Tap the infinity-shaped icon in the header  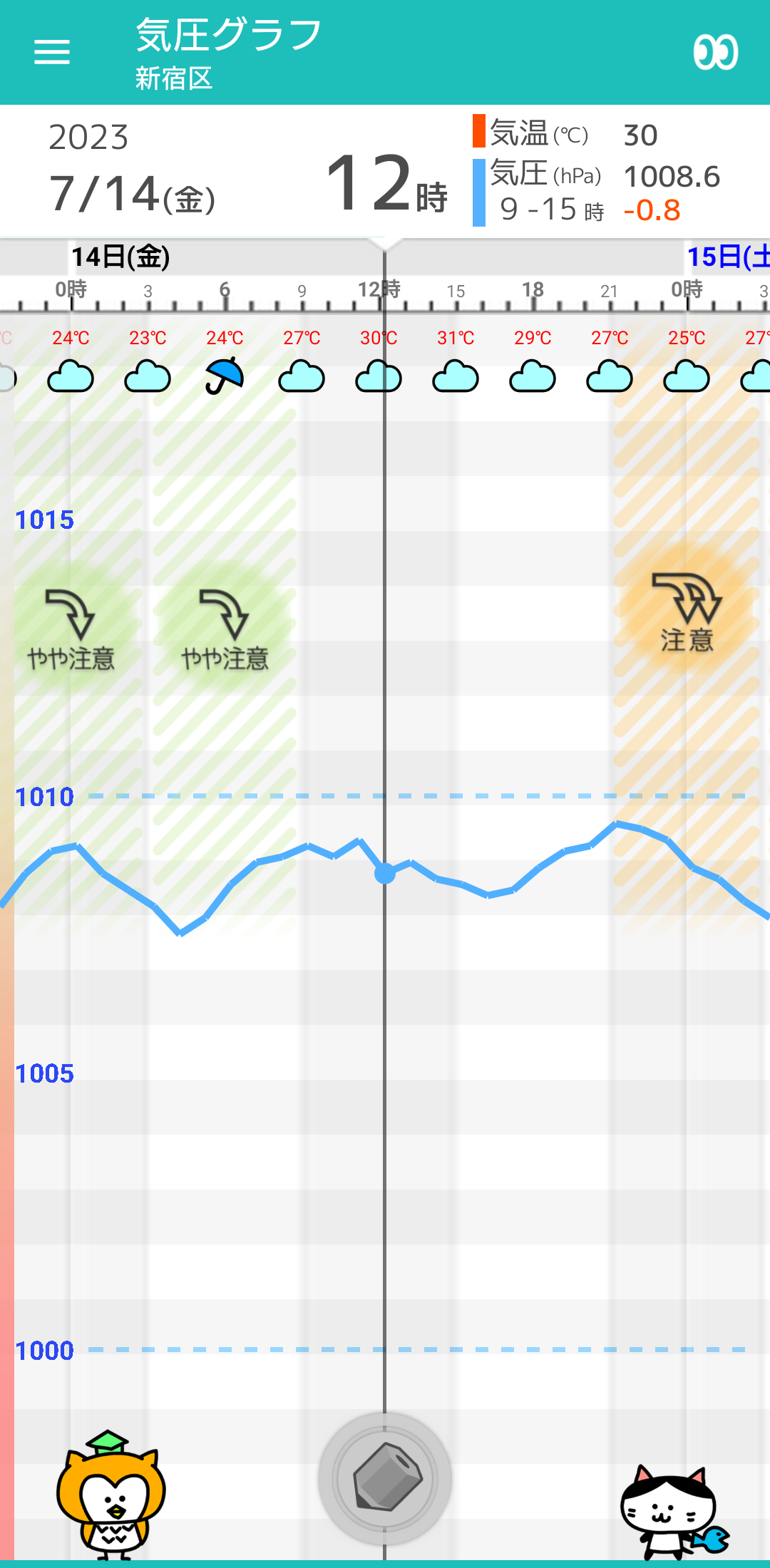pyautogui.click(x=716, y=52)
